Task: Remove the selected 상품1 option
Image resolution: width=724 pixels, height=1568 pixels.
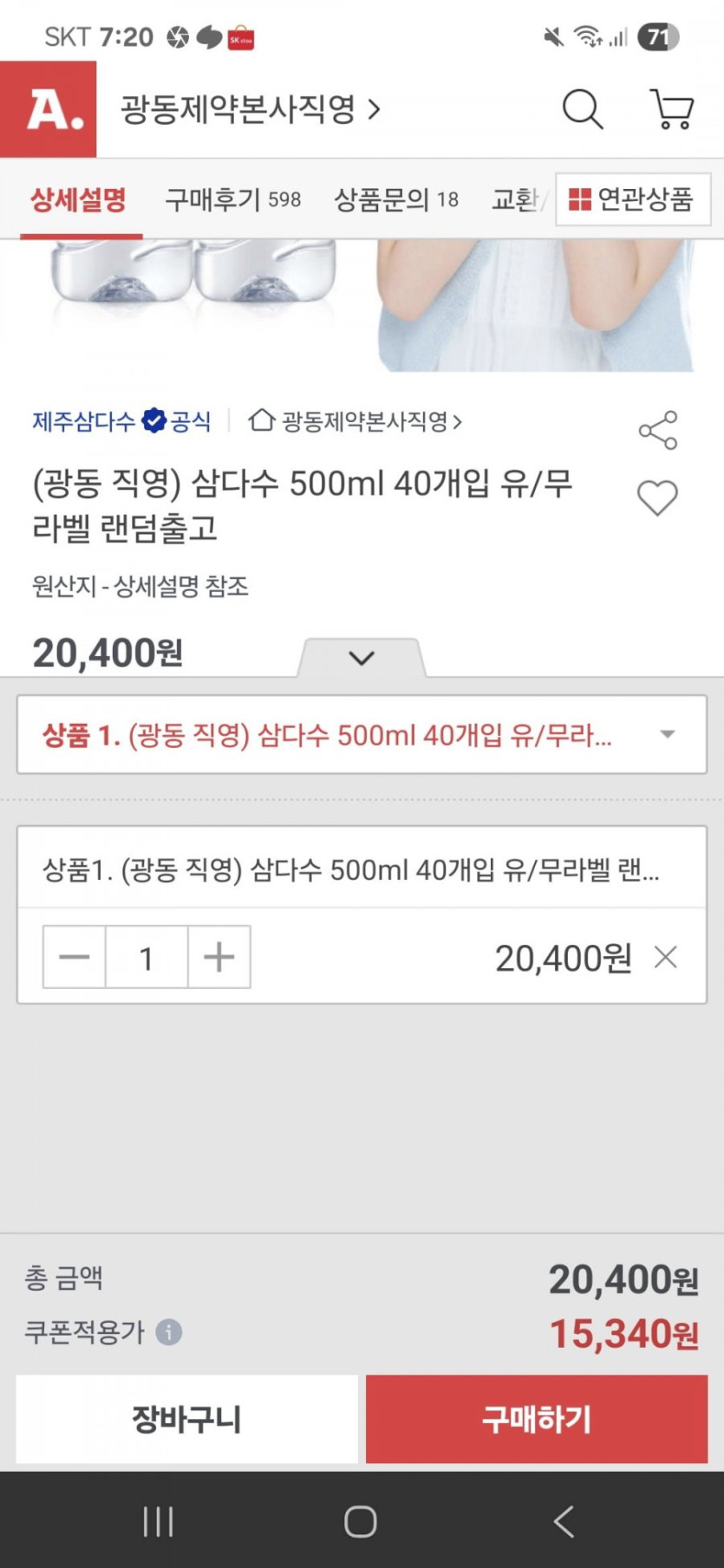Action: [x=665, y=957]
